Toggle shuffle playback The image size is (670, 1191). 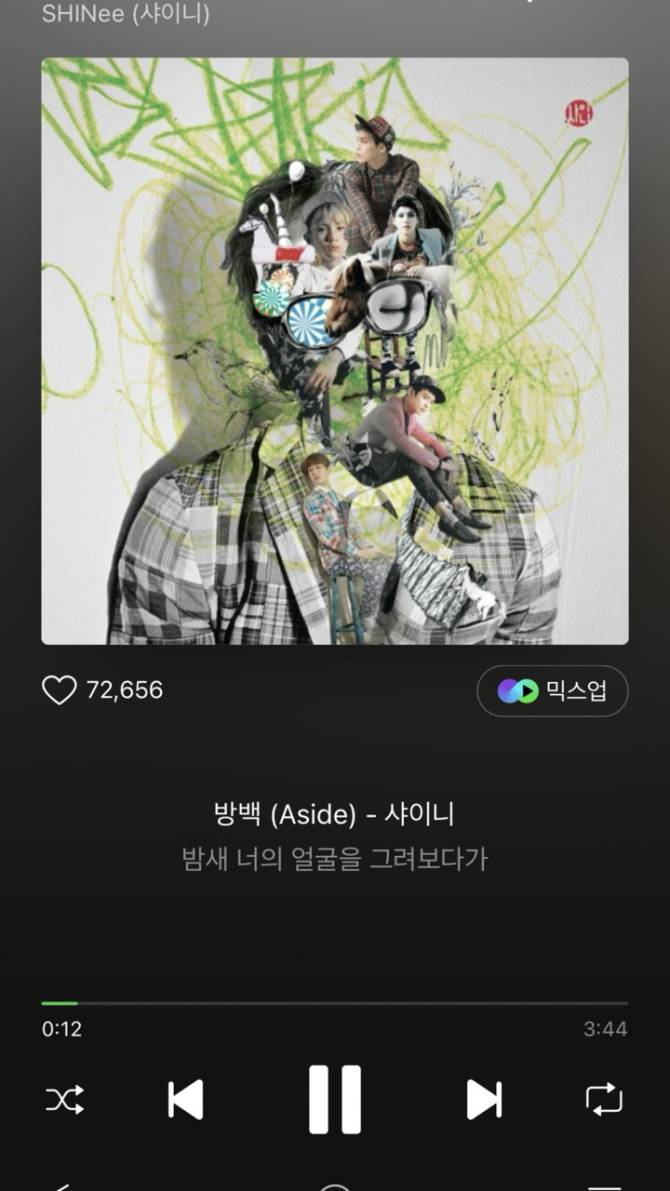coord(65,1100)
